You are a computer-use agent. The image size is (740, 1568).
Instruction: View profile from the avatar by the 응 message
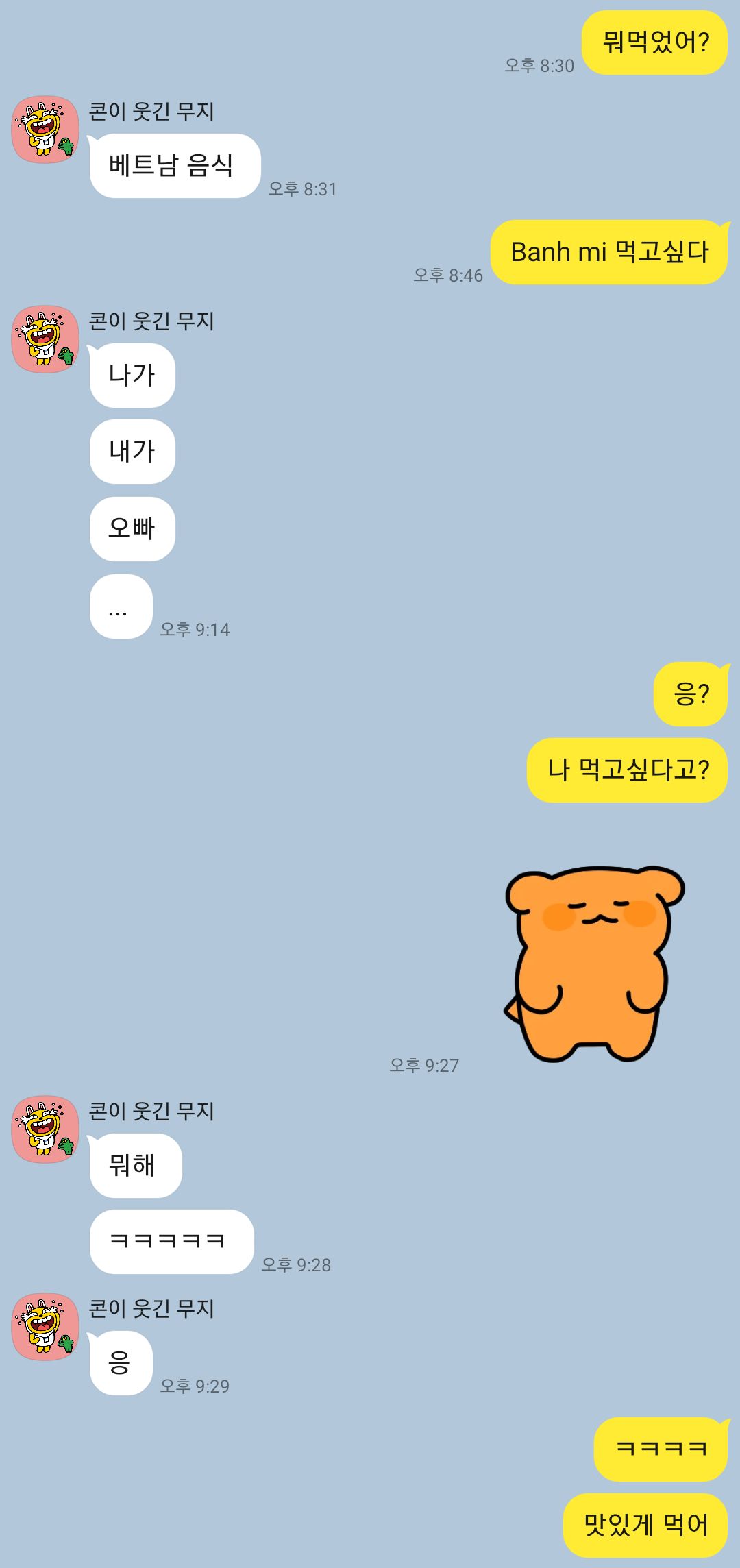pyautogui.click(x=45, y=1326)
